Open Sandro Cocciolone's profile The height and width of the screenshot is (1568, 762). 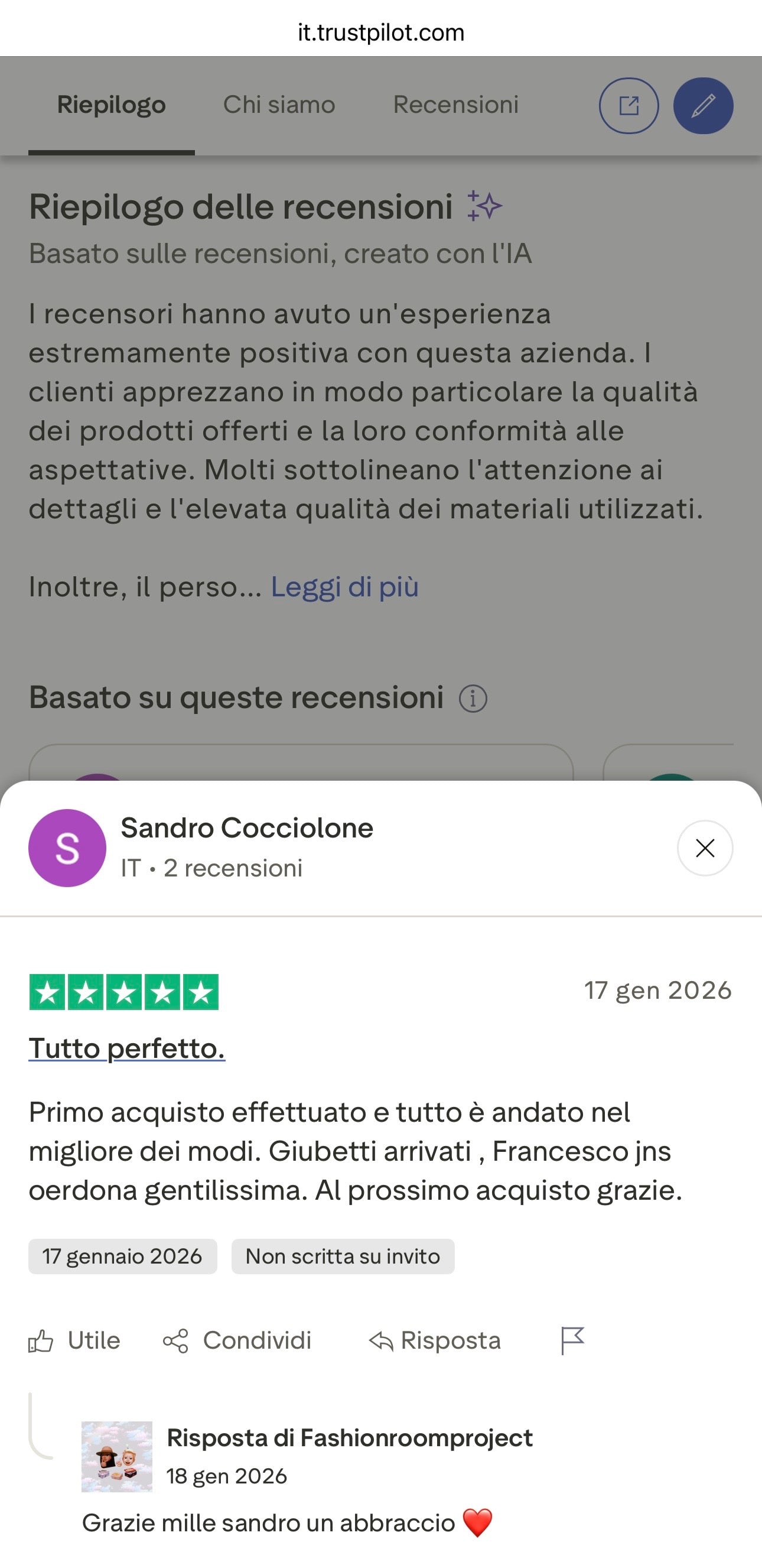pyautogui.click(x=246, y=828)
